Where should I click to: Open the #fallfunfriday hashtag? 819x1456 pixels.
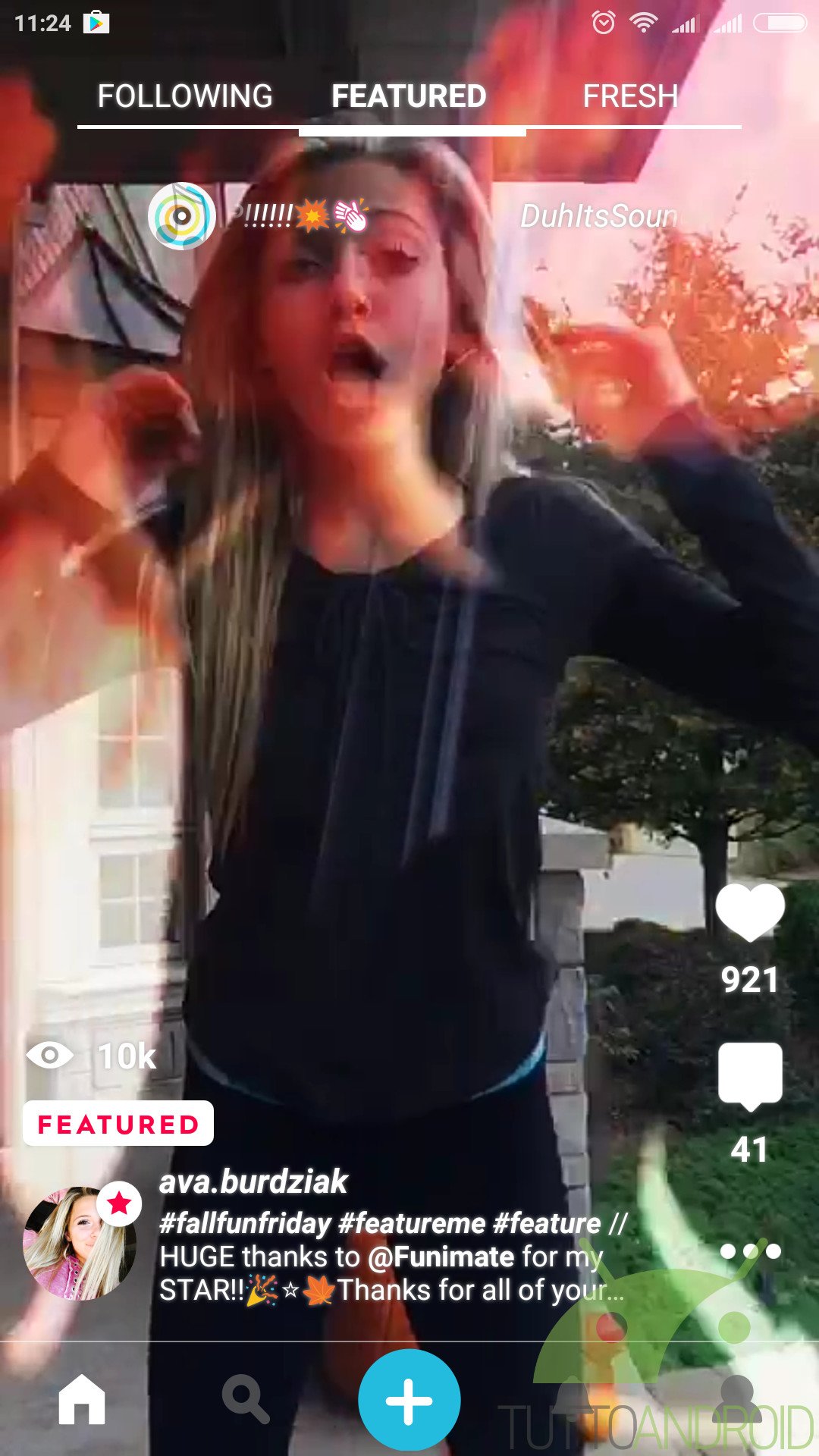point(246,1223)
